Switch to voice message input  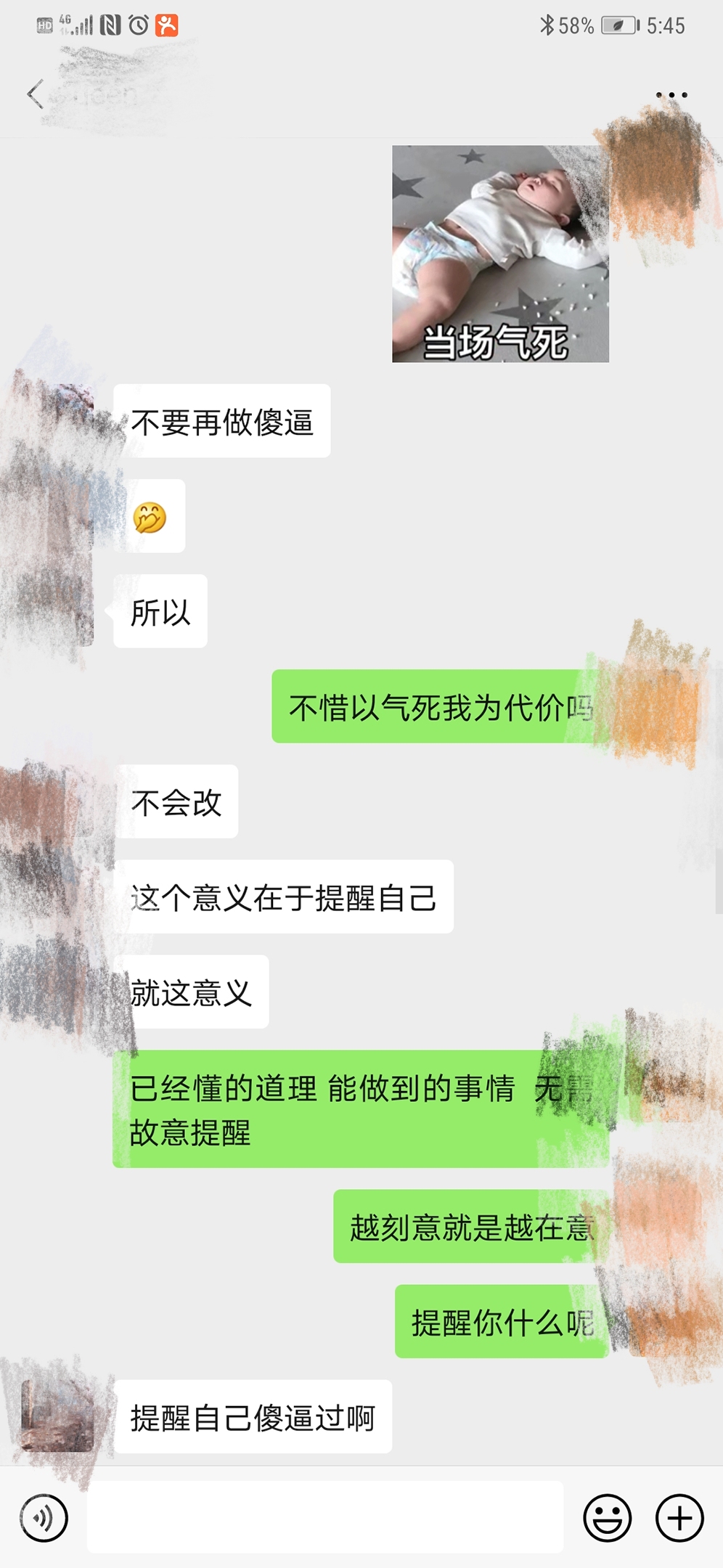point(44,1517)
